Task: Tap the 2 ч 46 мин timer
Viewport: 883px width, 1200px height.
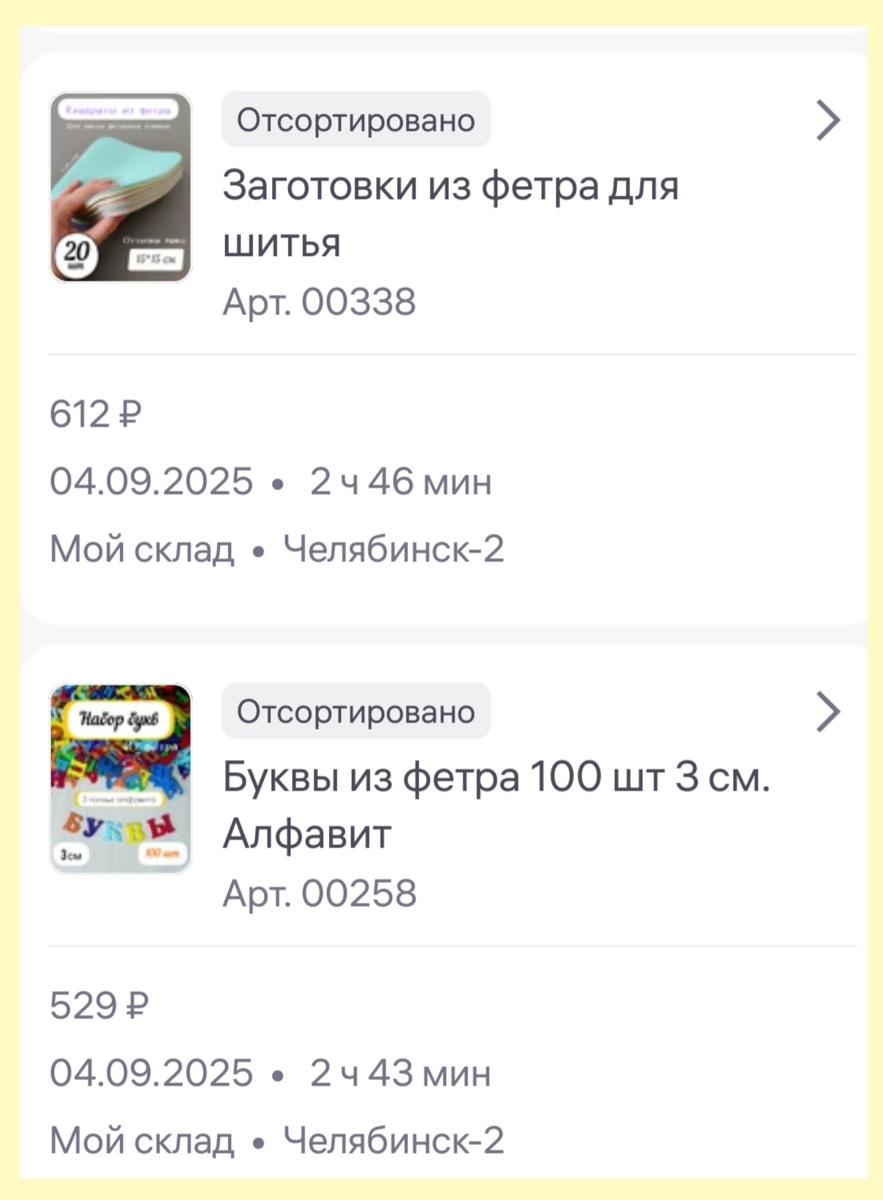Action: tap(398, 481)
